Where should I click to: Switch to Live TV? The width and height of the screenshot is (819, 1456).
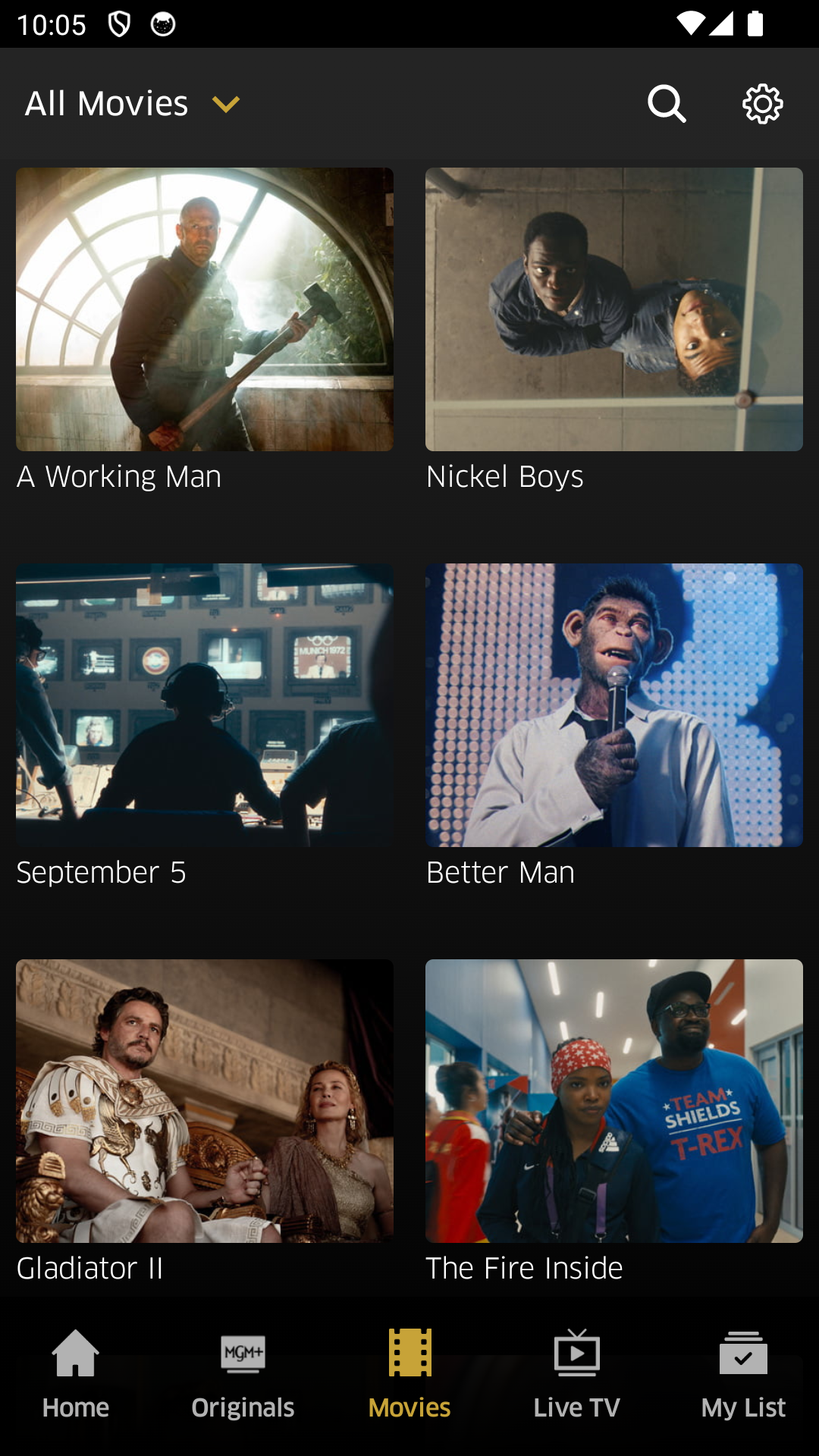point(576,1374)
